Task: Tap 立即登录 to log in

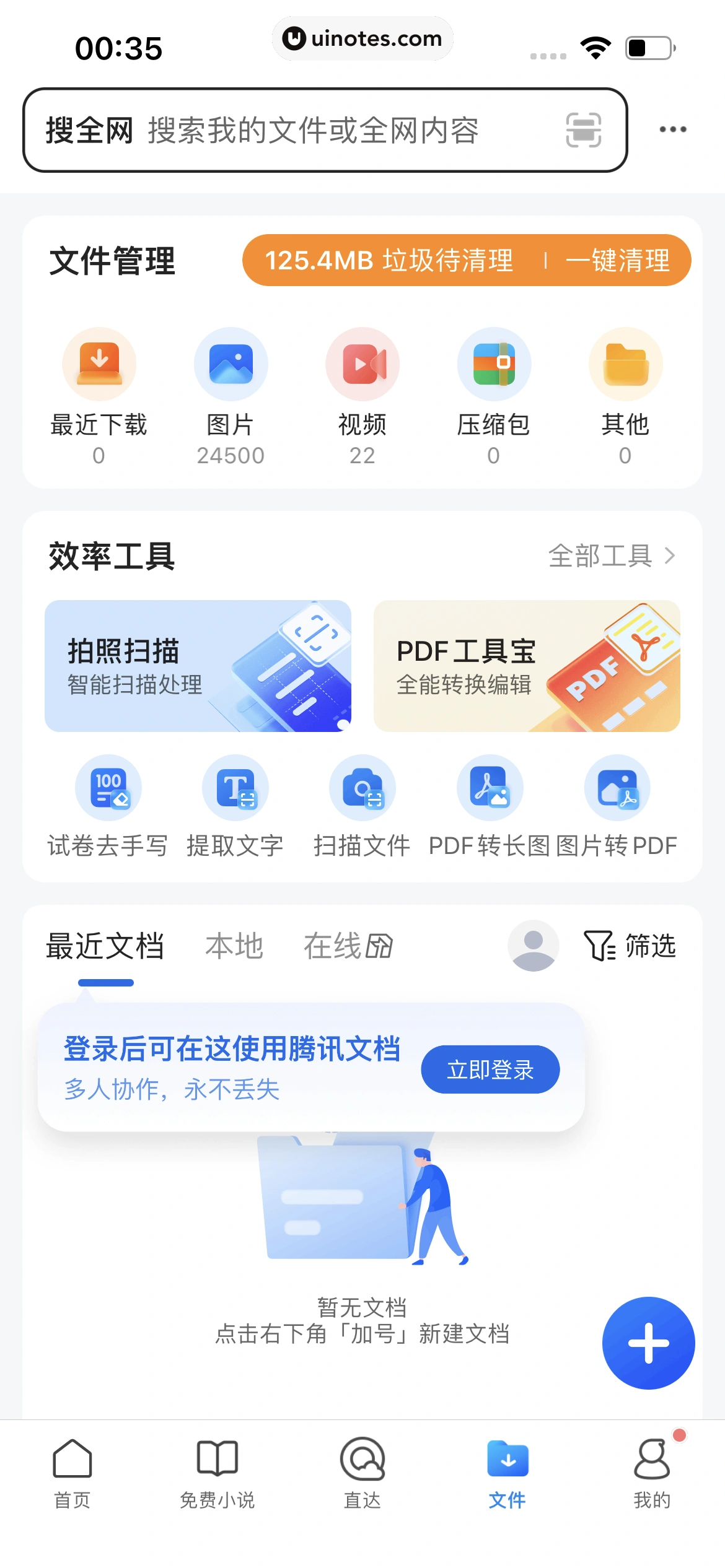Action: [x=490, y=1069]
